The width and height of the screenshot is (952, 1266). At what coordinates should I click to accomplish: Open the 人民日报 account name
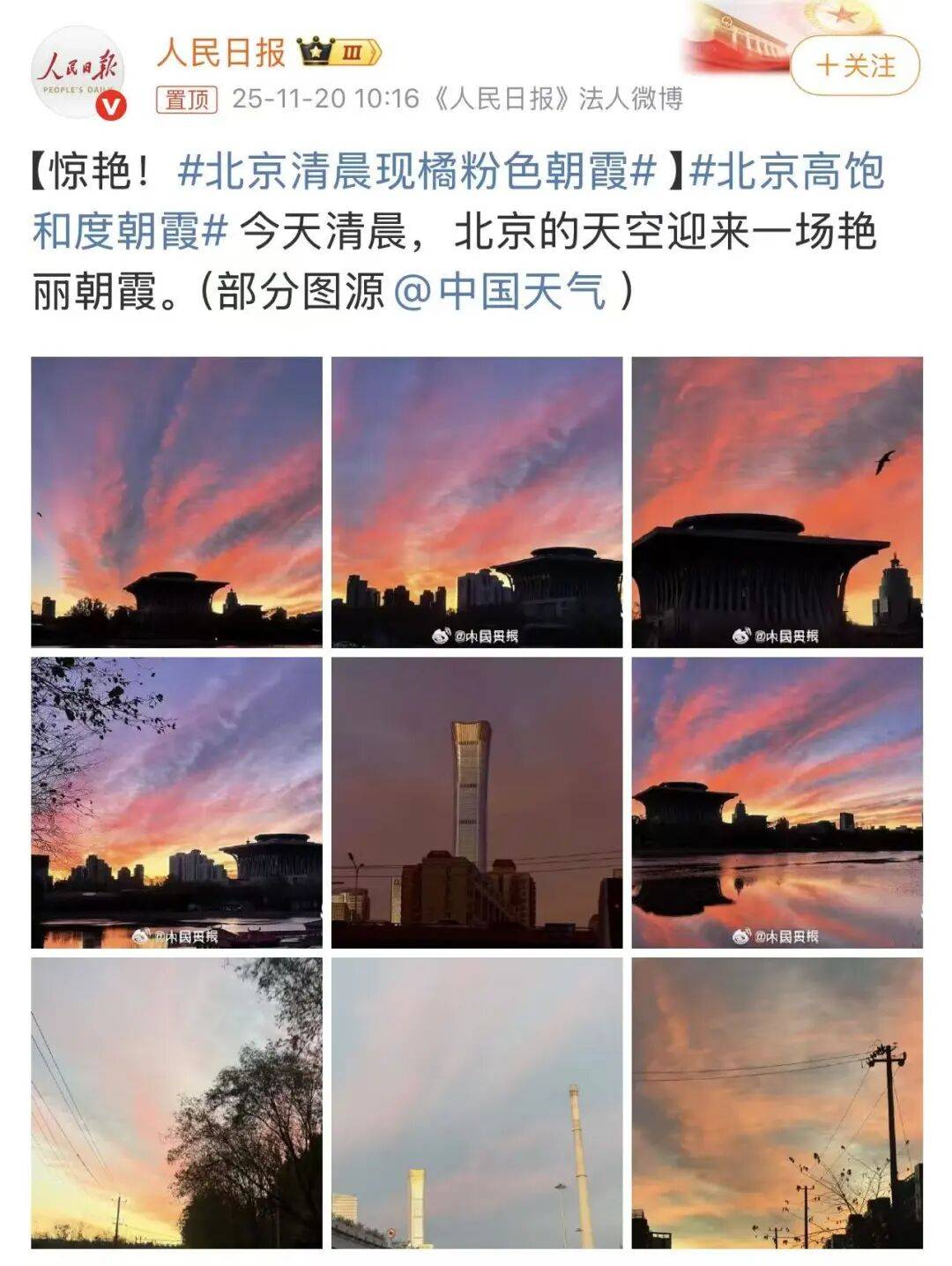(x=221, y=53)
